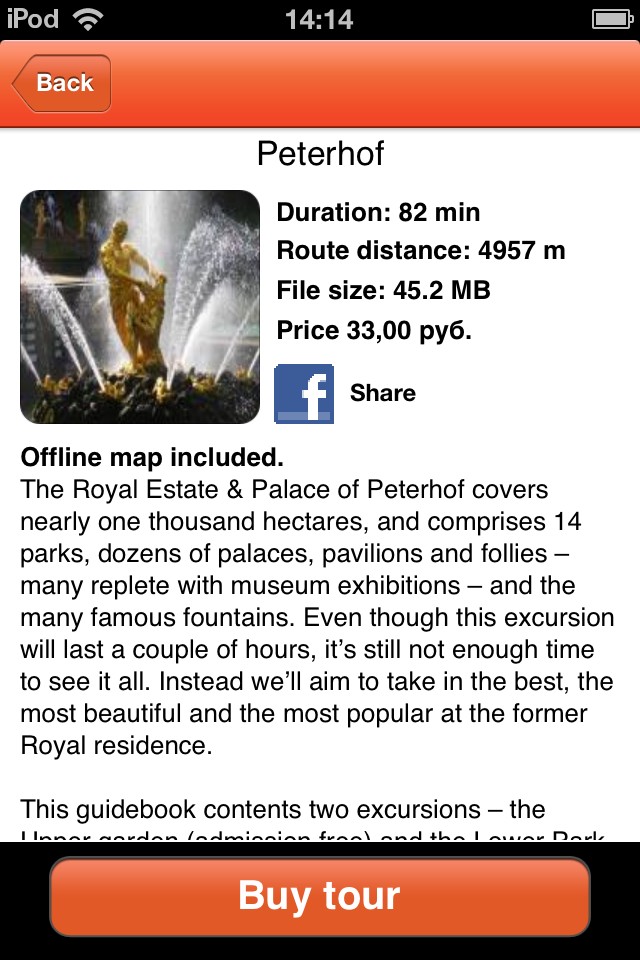Share Peterhof tour on Facebook
The image size is (640, 960).
click(304, 393)
